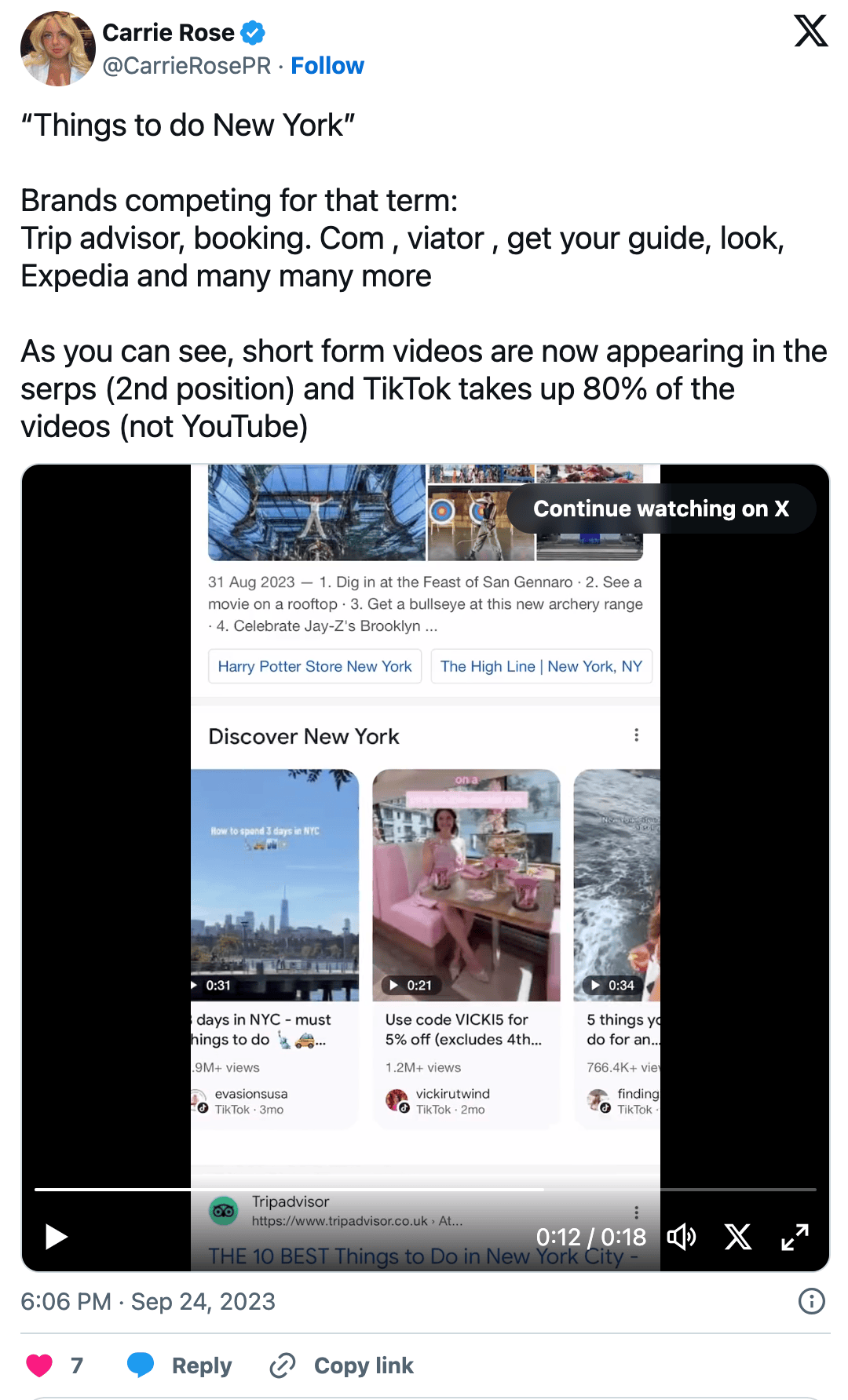Open Carrie Rose's profile picture
The image size is (848, 1400).
click(58, 49)
